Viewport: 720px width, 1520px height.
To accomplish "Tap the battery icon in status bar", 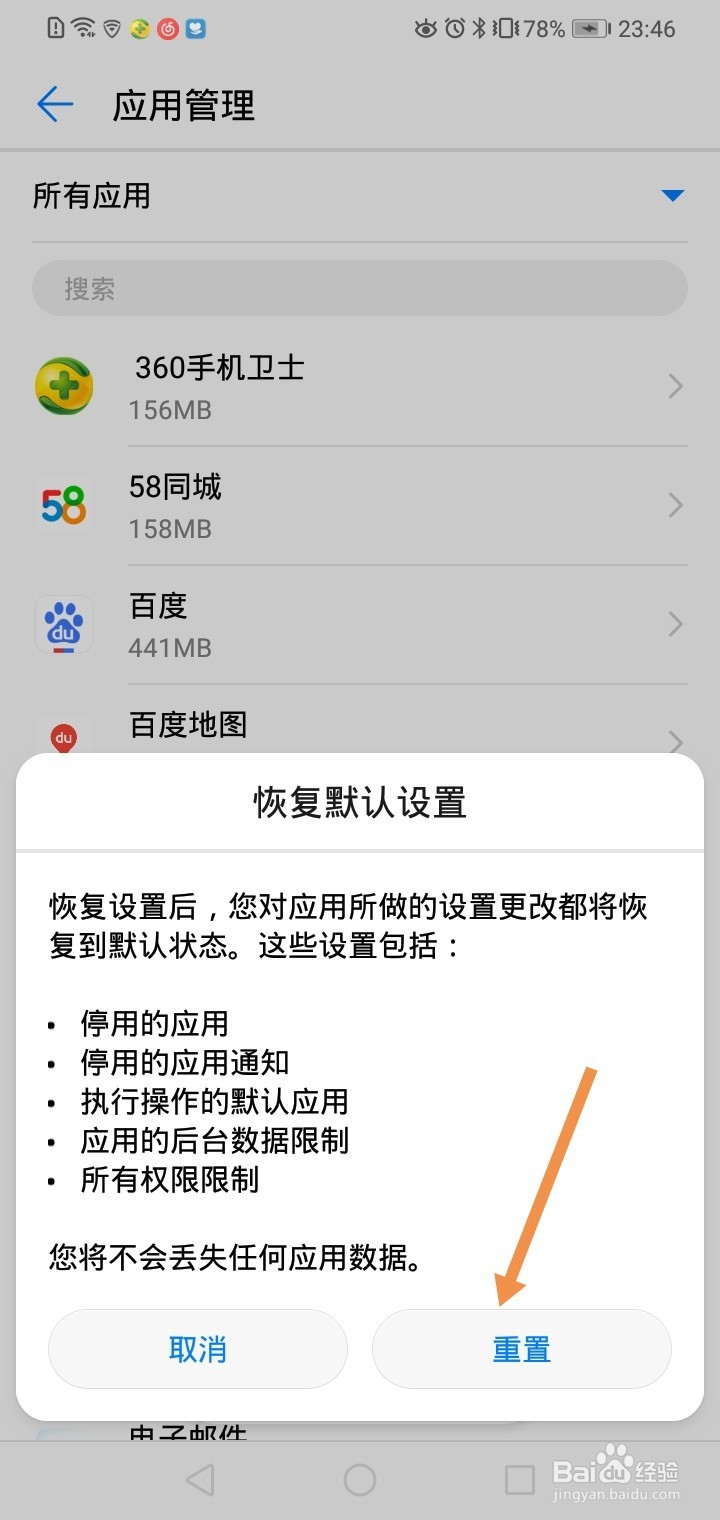I will point(590,29).
